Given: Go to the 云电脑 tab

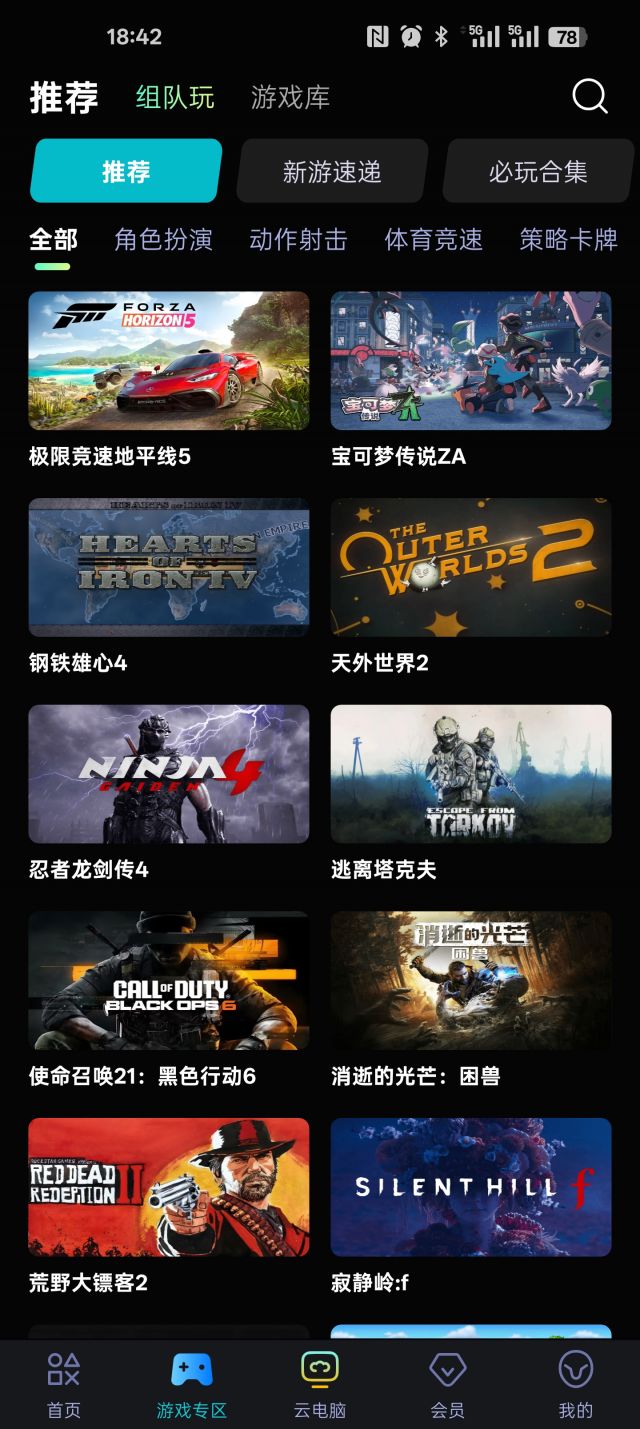Looking at the screenshot, I should coord(320,1385).
